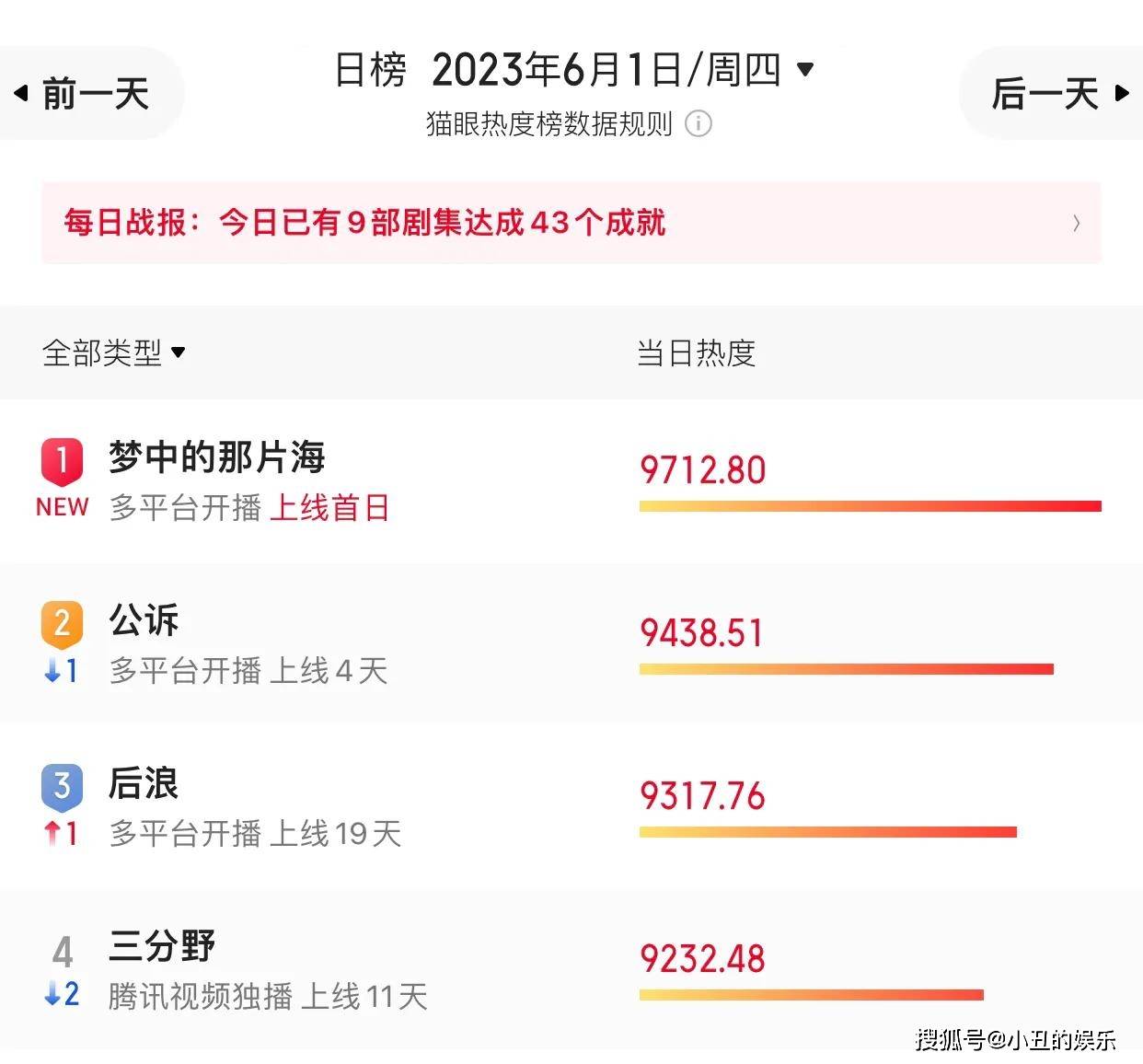Screen dimensions: 1143x1064
Task: Open the drama 三分野
Action: (x=162, y=946)
